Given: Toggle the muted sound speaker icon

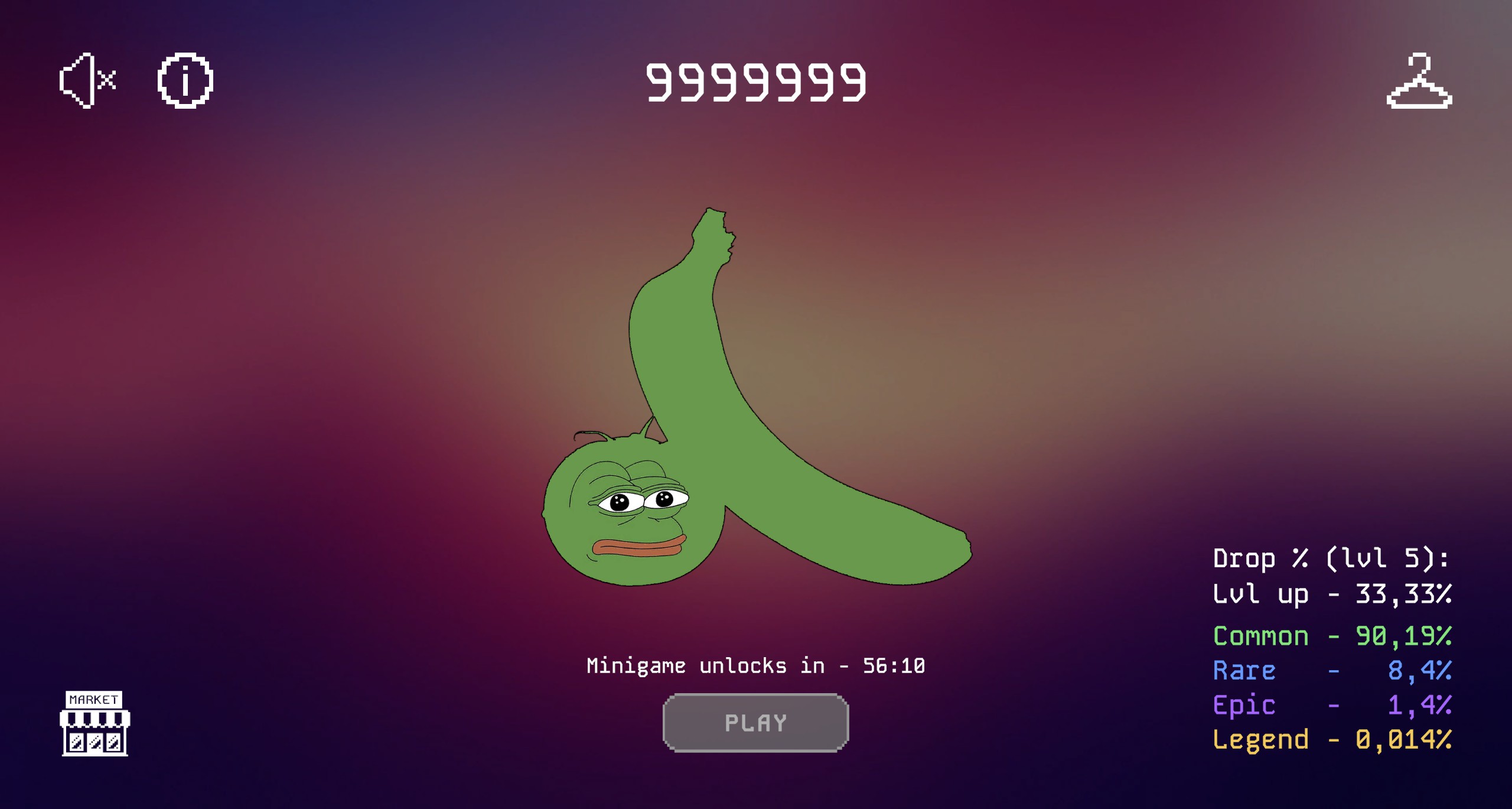Looking at the screenshot, I should [87, 80].
